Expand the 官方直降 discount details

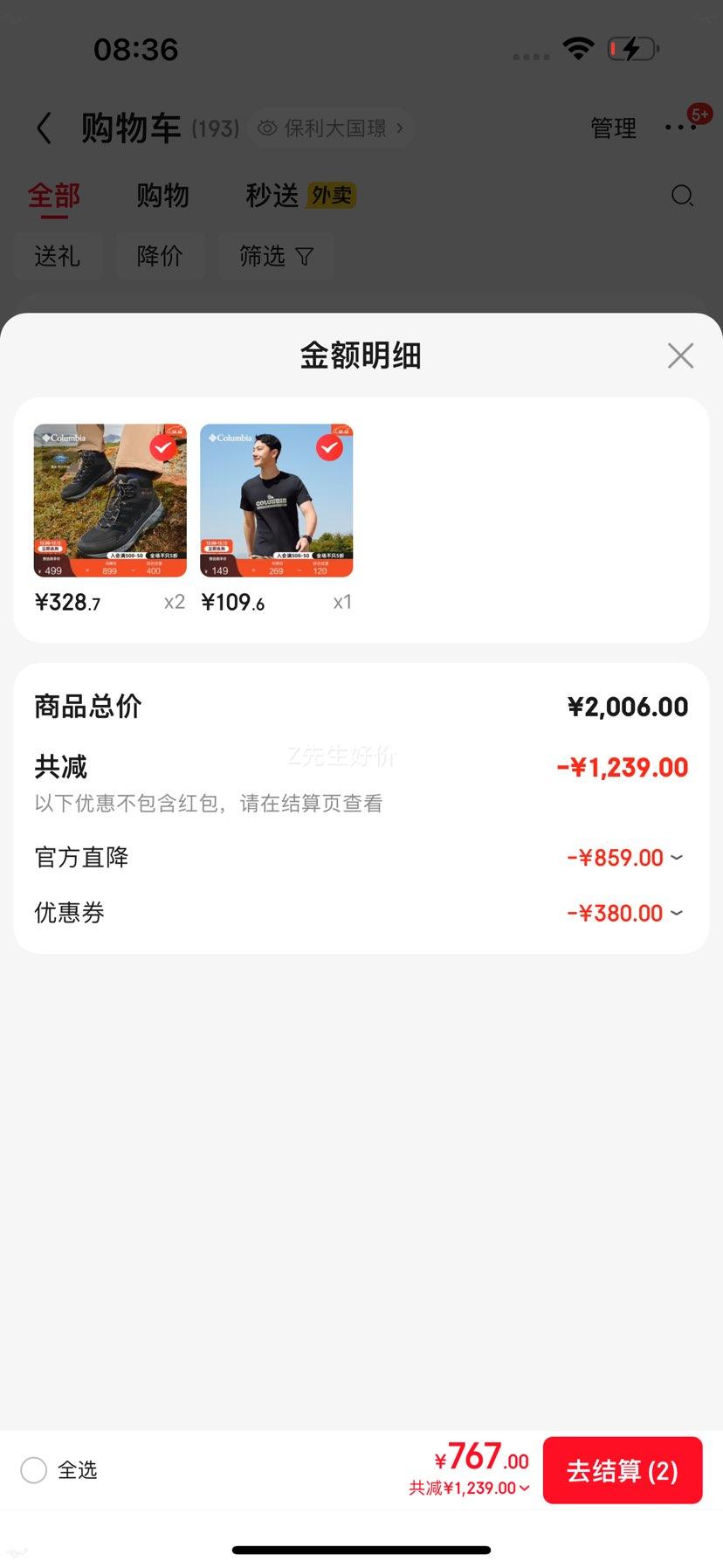pyautogui.click(x=677, y=858)
